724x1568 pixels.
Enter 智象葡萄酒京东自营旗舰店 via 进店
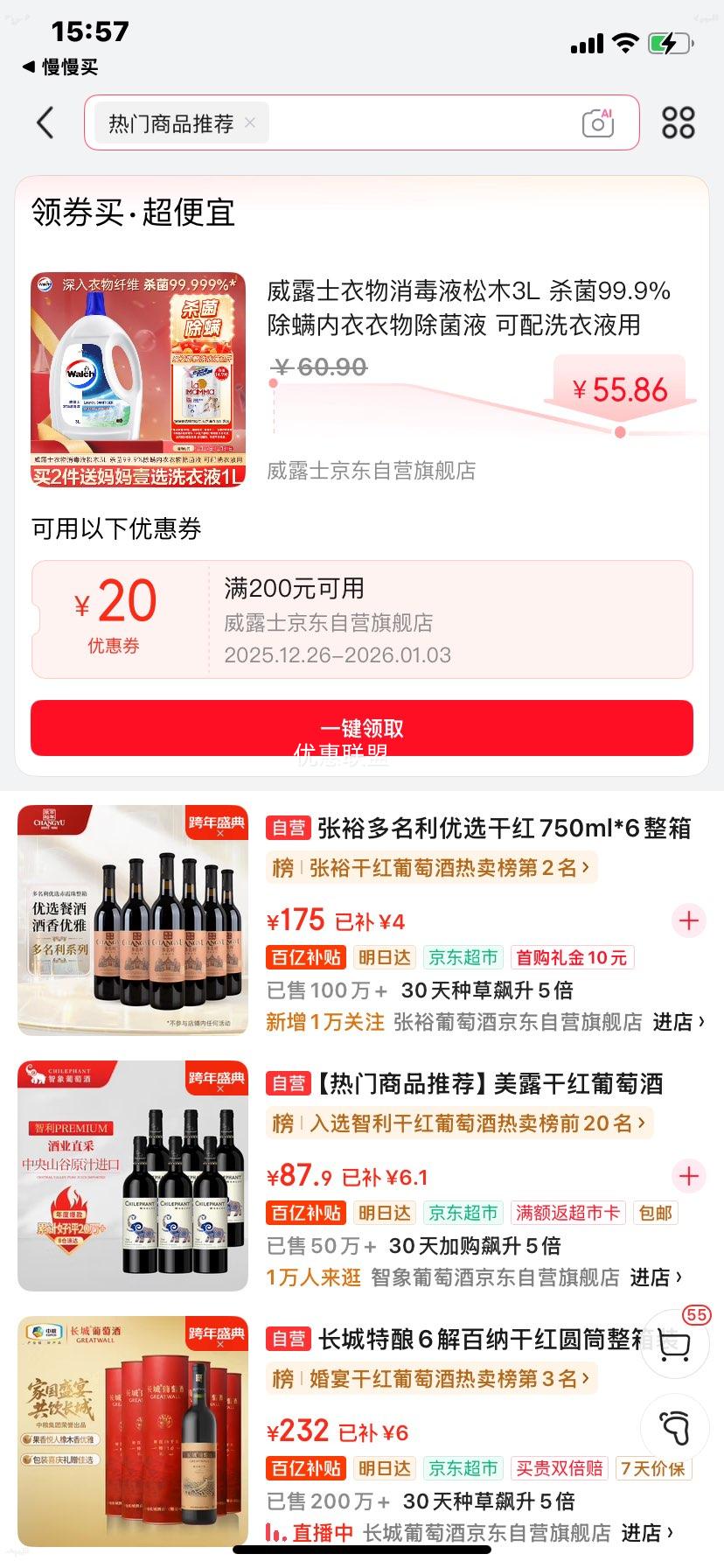[x=655, y=1277]
